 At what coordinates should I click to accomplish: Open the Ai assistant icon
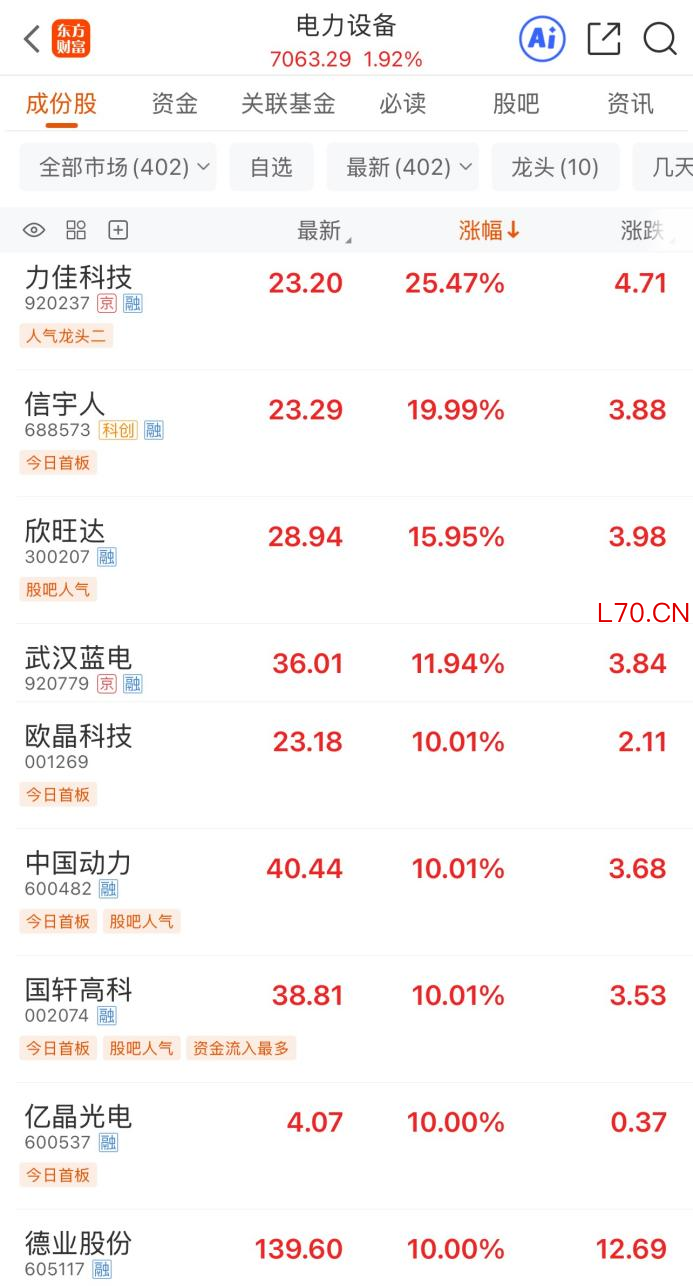click(542, 39)
